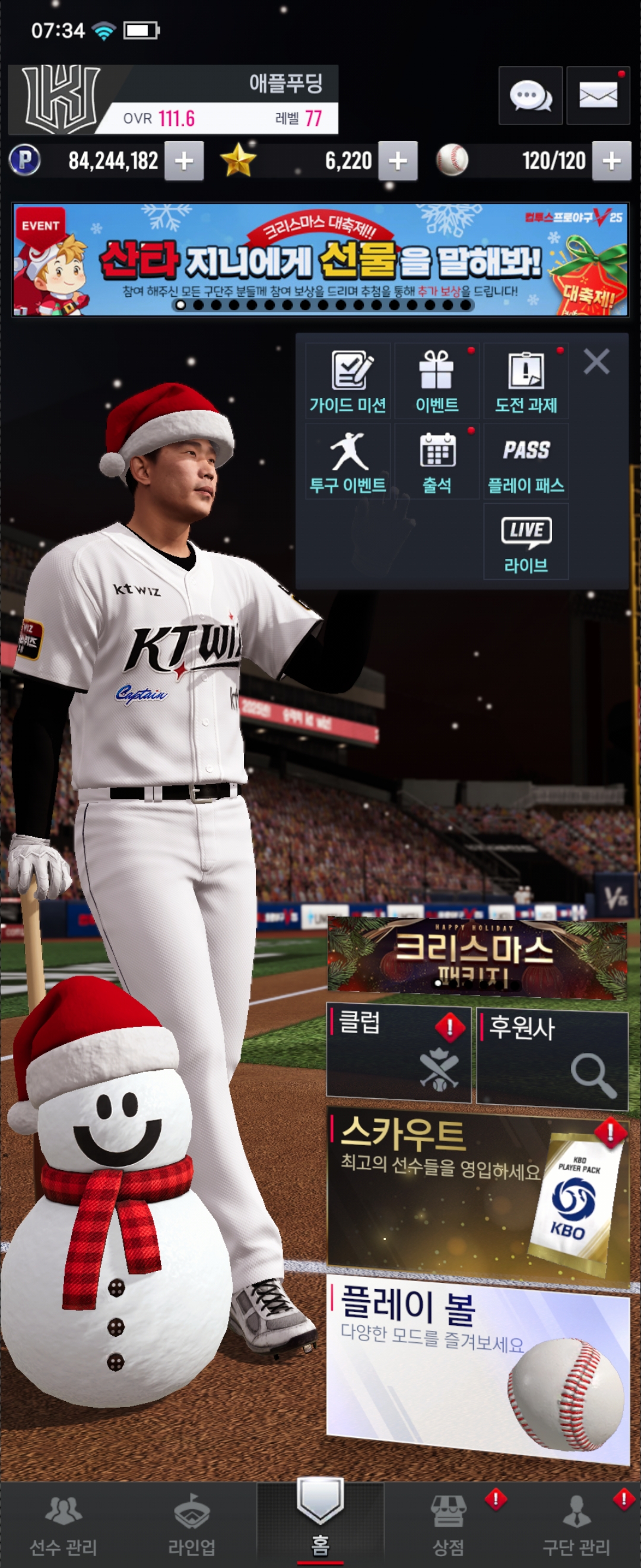Open 출석 attendance calendar
The width and height of the screenshot is (641, 1568).
tap(437, 461)
